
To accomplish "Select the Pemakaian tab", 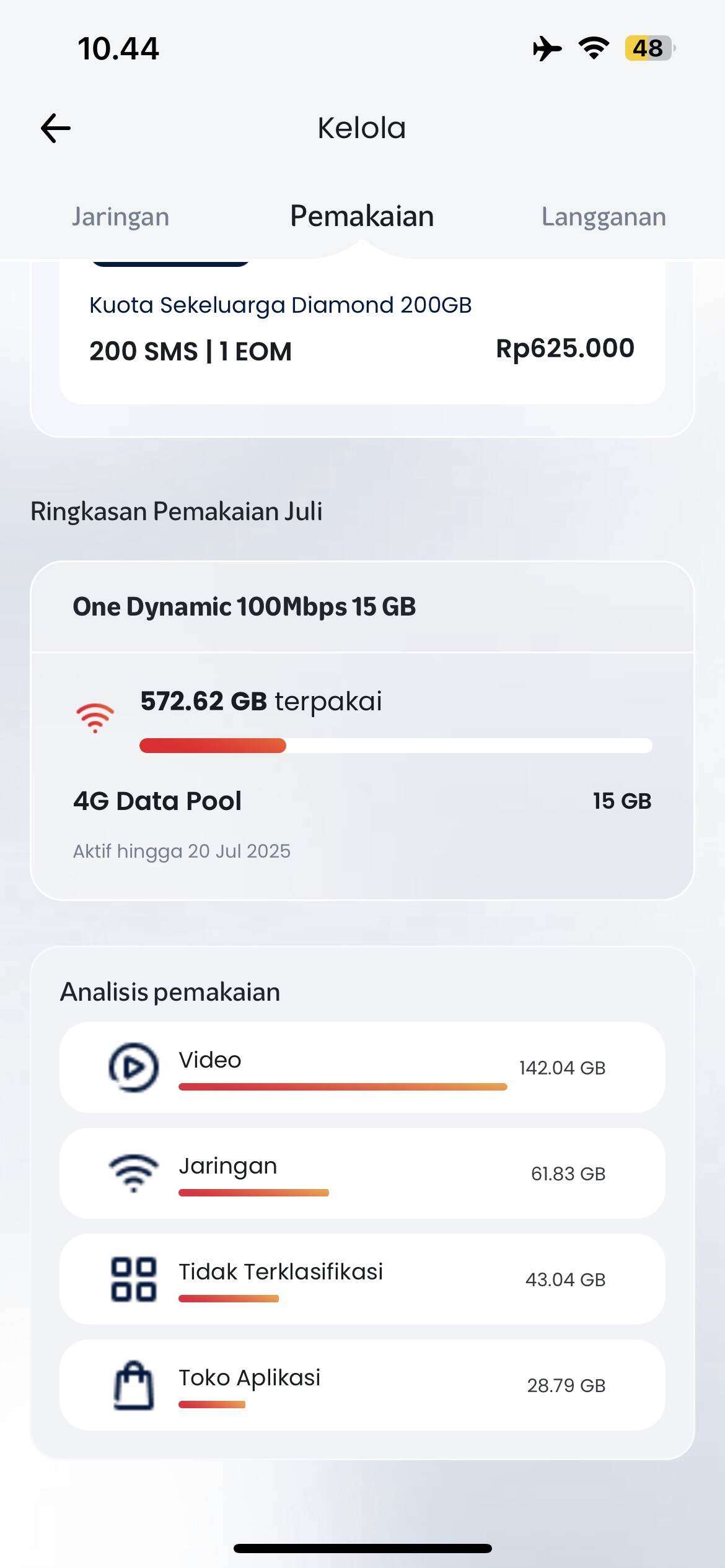I will click(x=362, y=216).
